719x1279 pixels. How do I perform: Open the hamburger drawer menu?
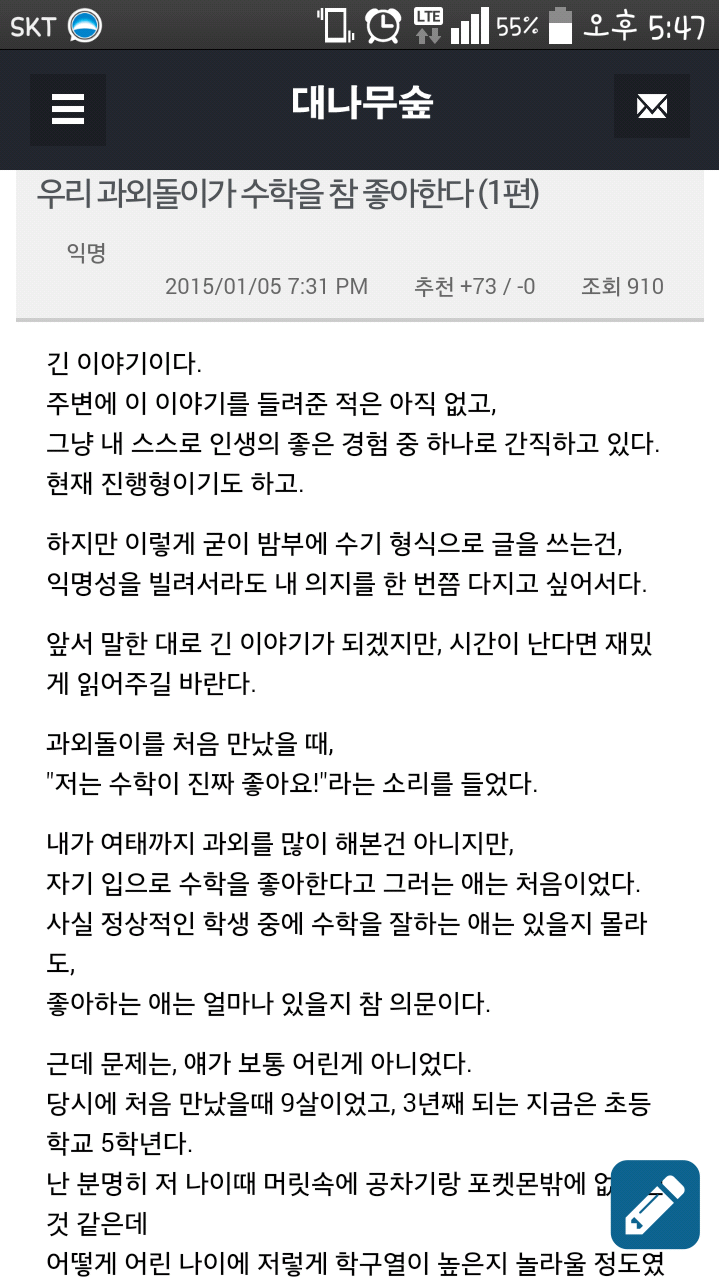point(67,109)
